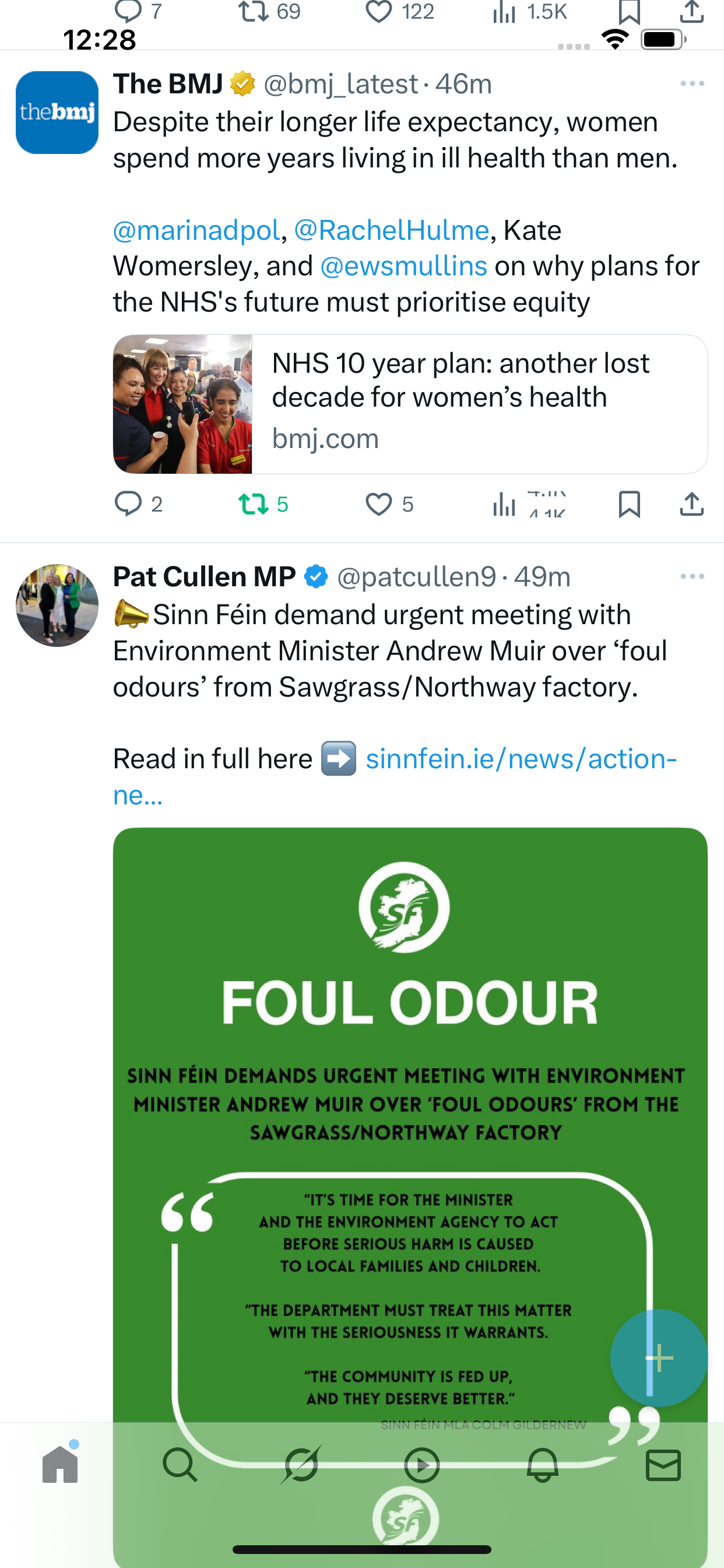Reply to The BMJ tweet

pyautogui.click(x=128, y=504)
